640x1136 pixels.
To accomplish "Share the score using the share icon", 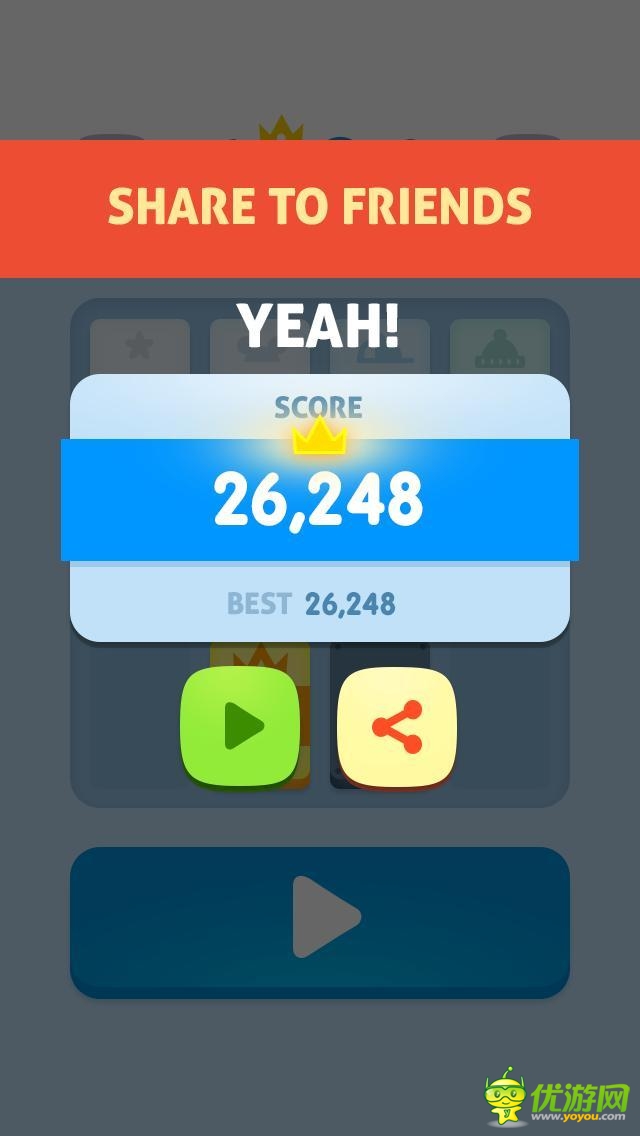I will pos(397,727).
